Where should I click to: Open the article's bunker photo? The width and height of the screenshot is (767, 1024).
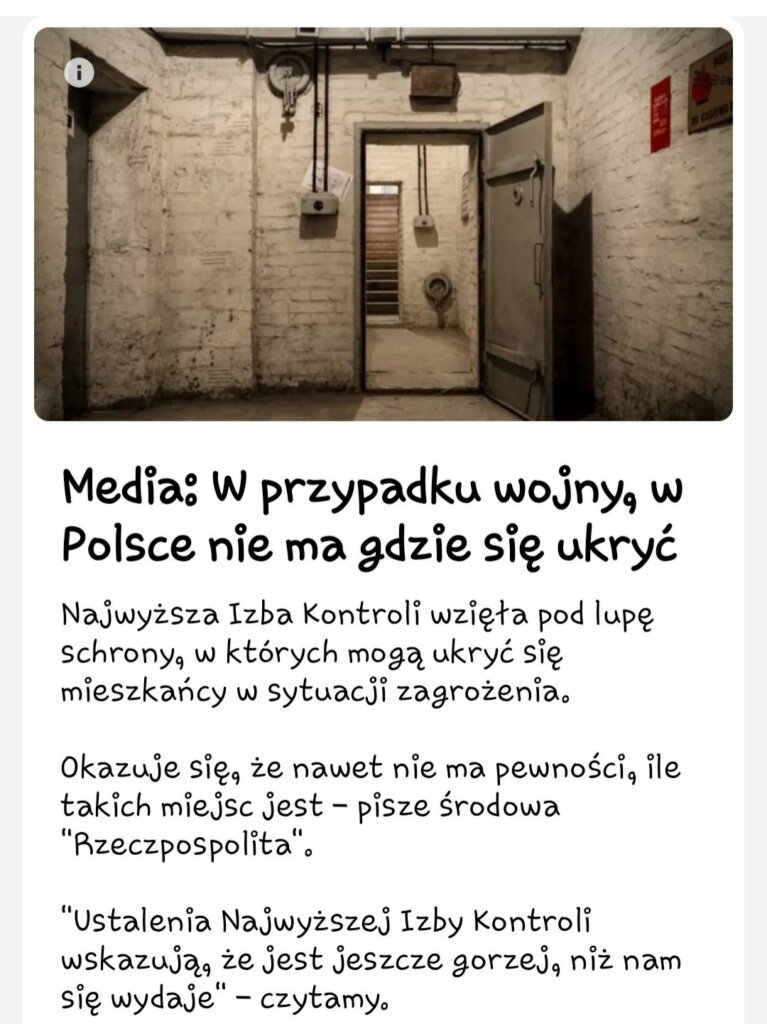point(383,225)
